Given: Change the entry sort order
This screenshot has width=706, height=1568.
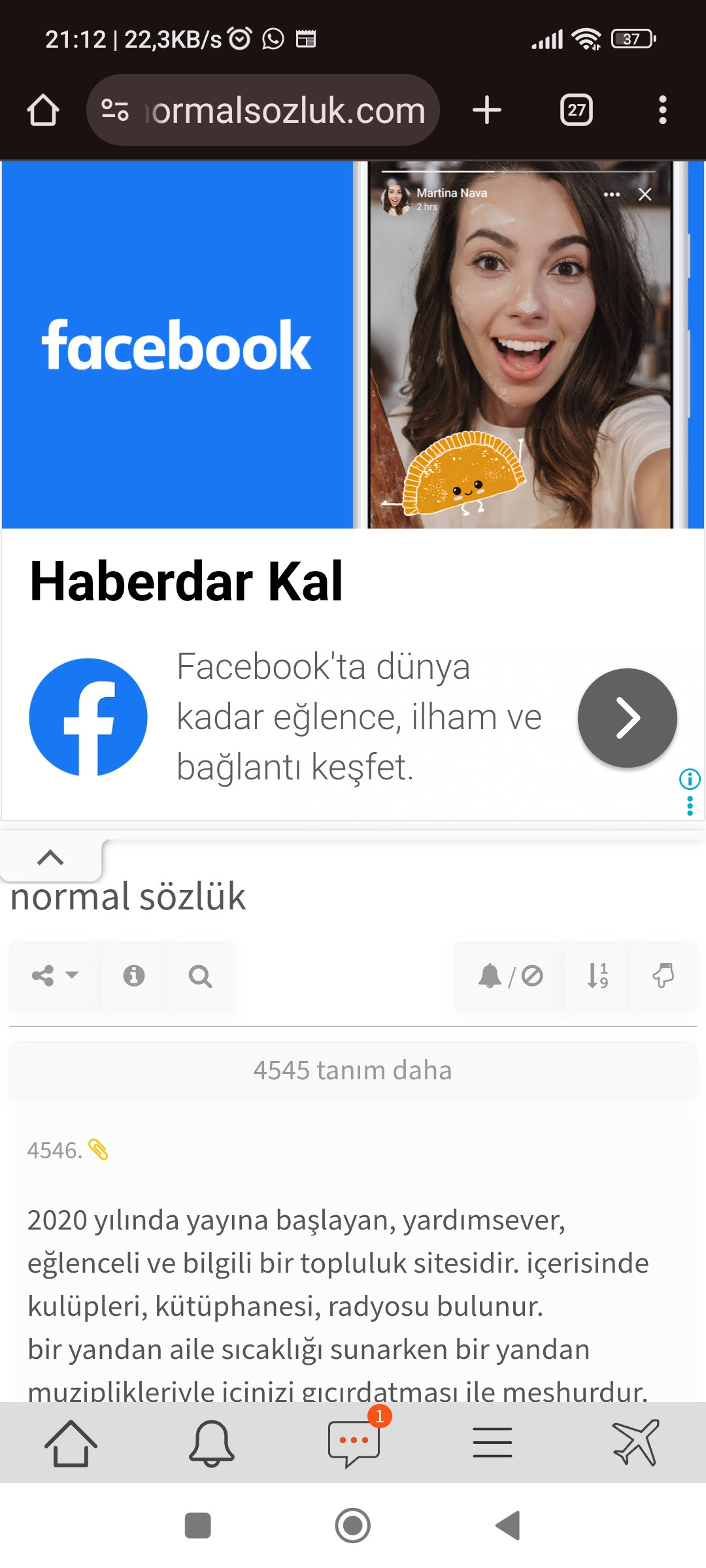Looking at the screenshot, I should [x=597, y=976].
